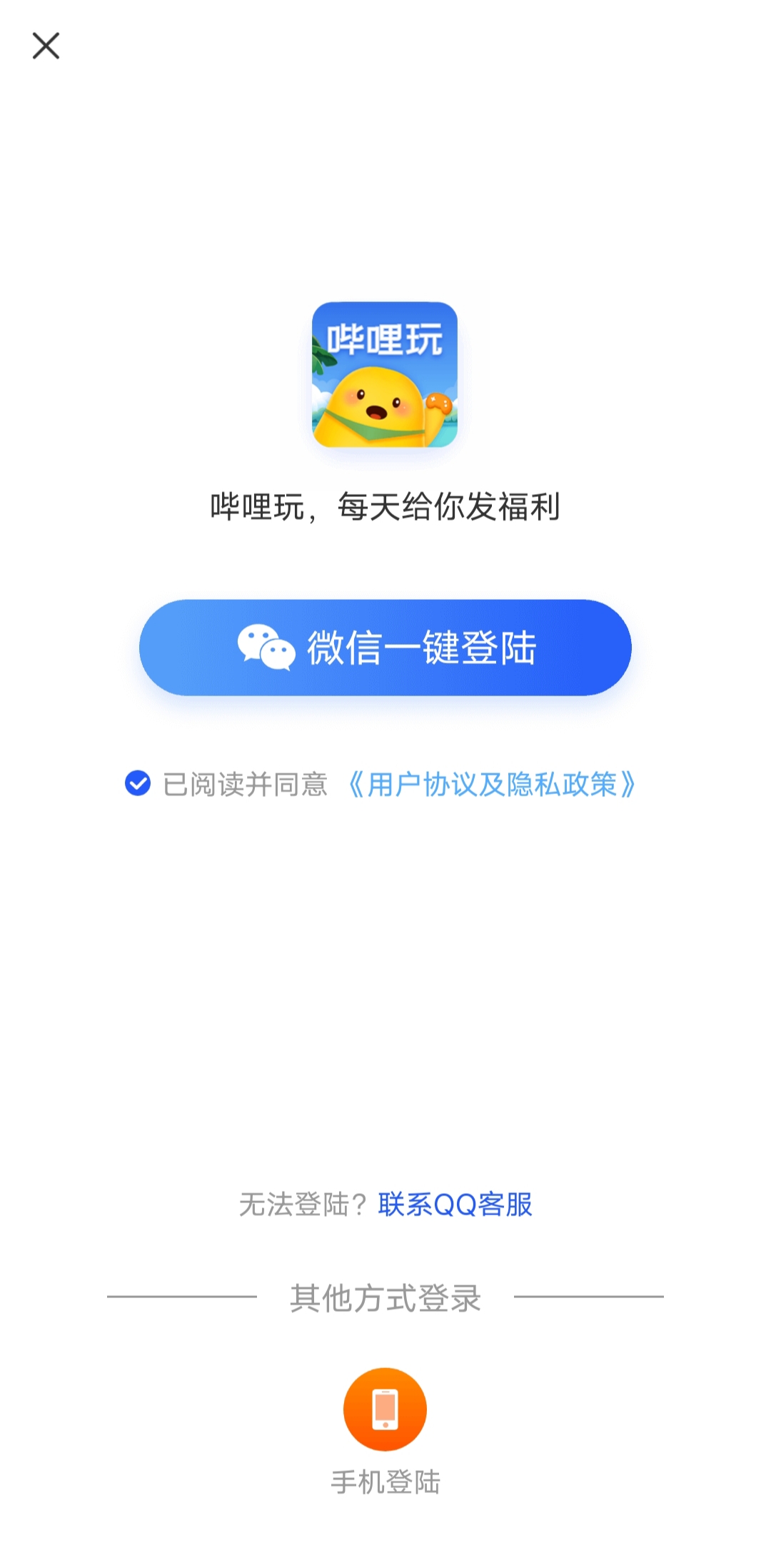Close the login screen
The image size is (771, 1568).
click(46, 46)
